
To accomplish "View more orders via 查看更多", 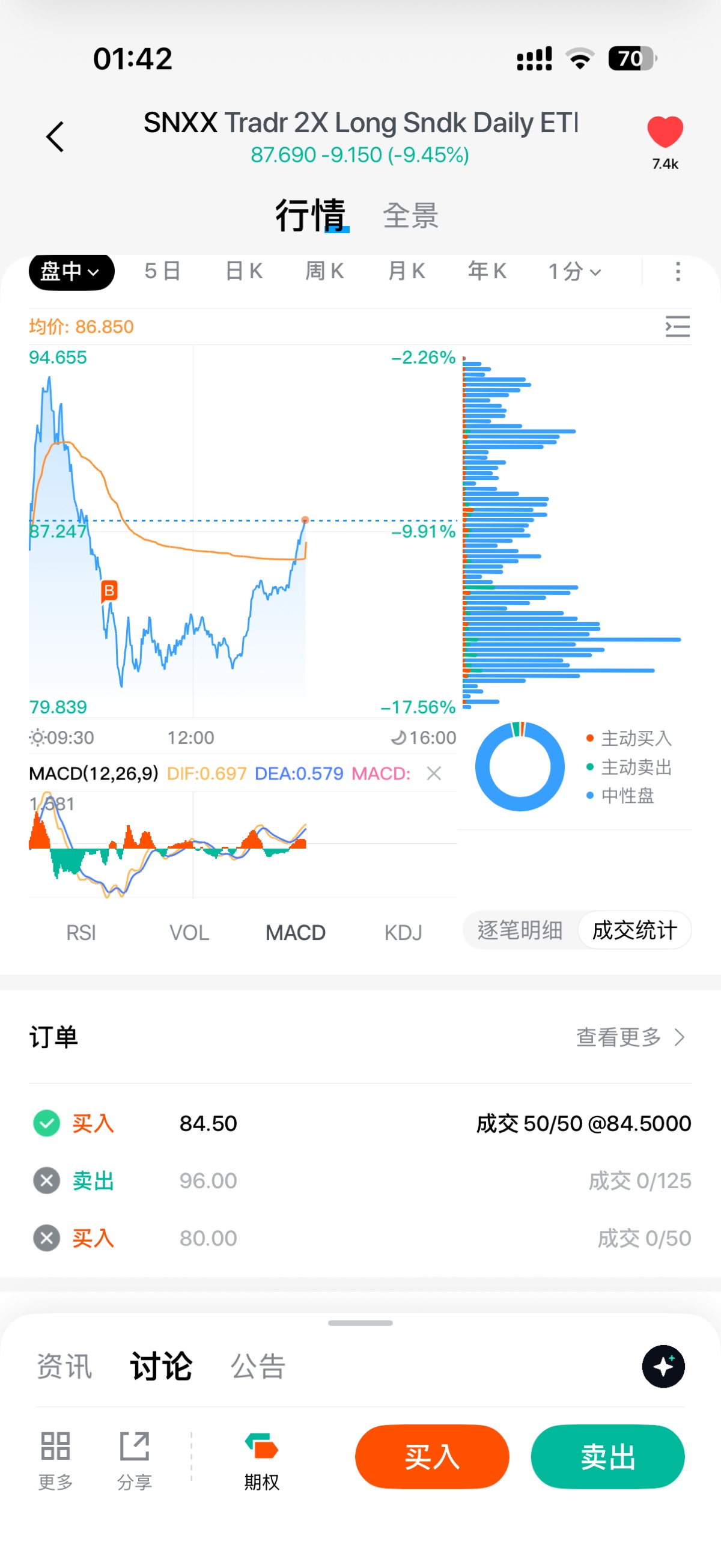I will pyautogui.click(x=630, y=1037).
